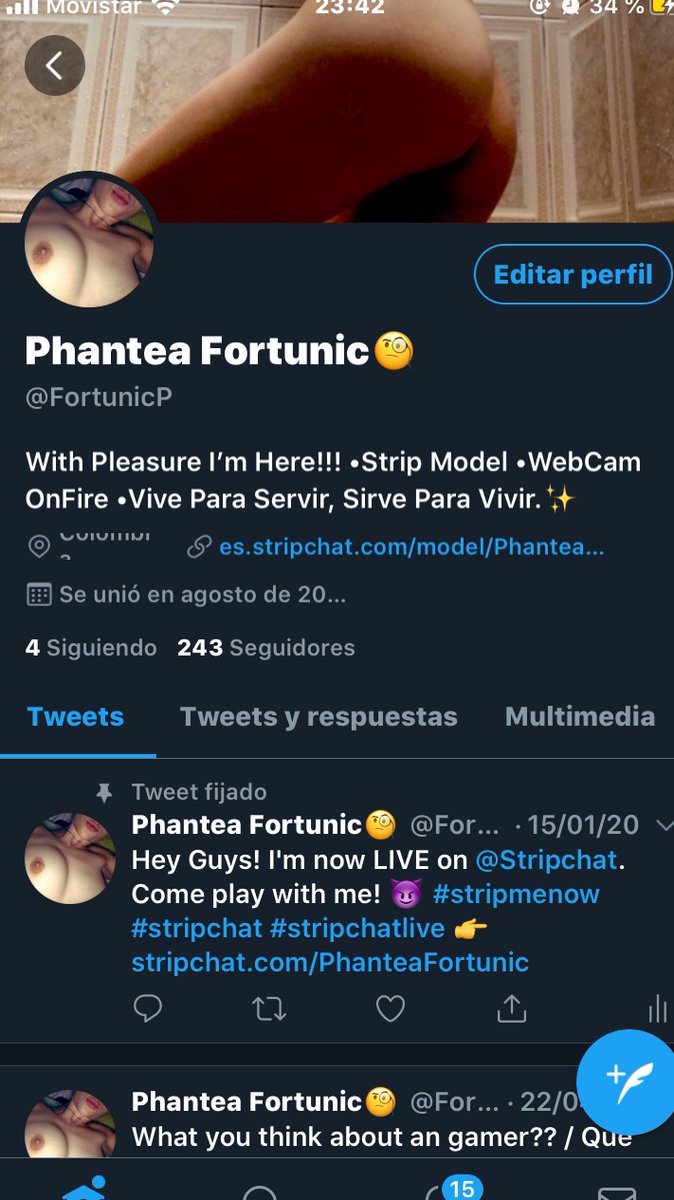View the 243 Seguidores list
The height and width of the screenshot is (1200, 674).
[266, 648]
